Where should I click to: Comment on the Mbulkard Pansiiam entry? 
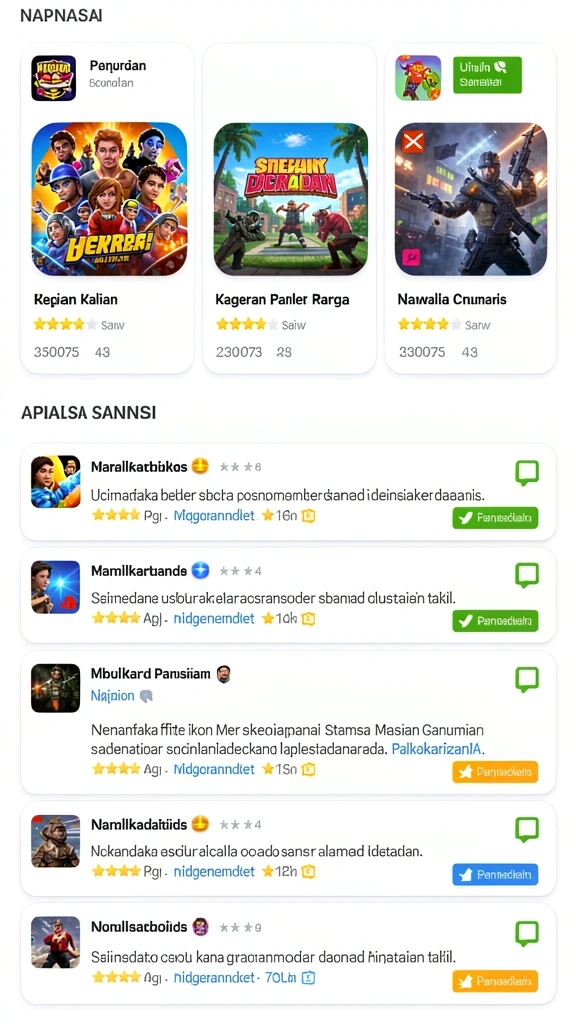pos(527,679)
